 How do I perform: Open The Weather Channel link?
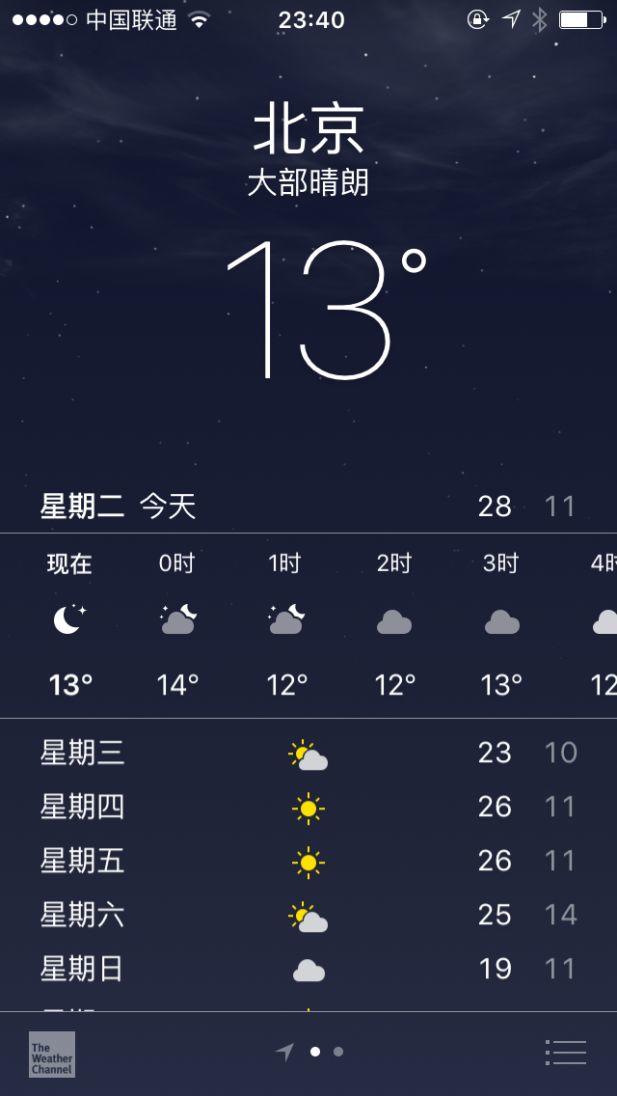pyautogui.click(x=52, y=1054)
